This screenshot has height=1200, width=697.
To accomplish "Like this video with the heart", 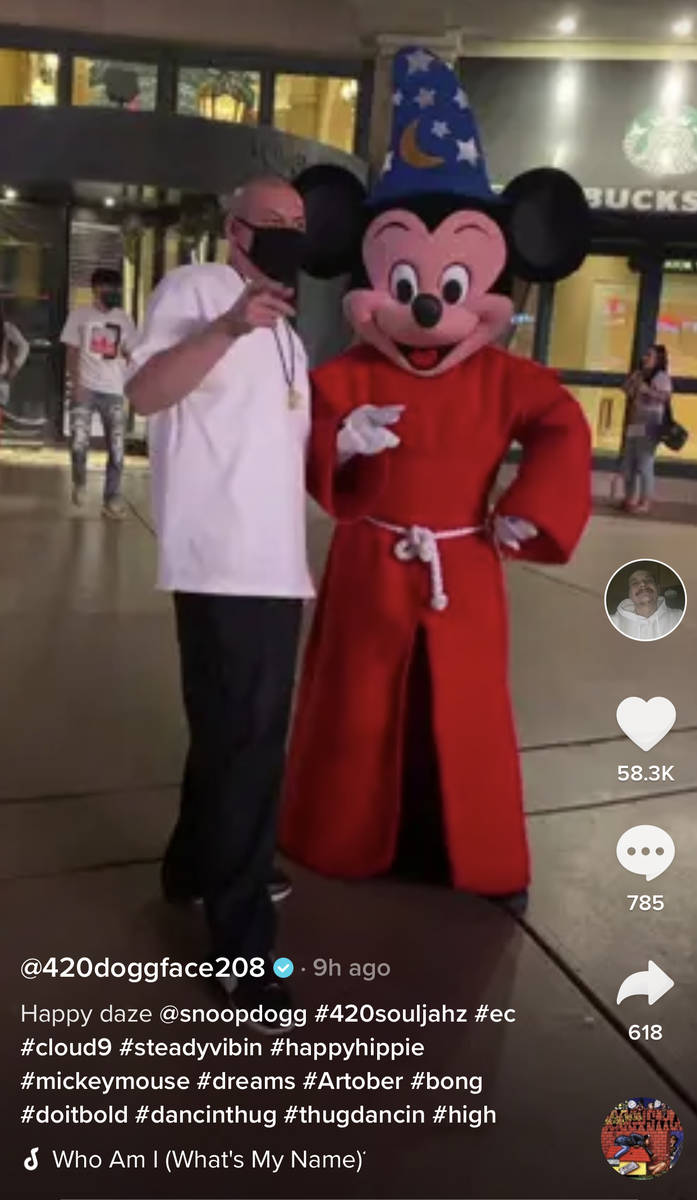I will pos(645,723).
